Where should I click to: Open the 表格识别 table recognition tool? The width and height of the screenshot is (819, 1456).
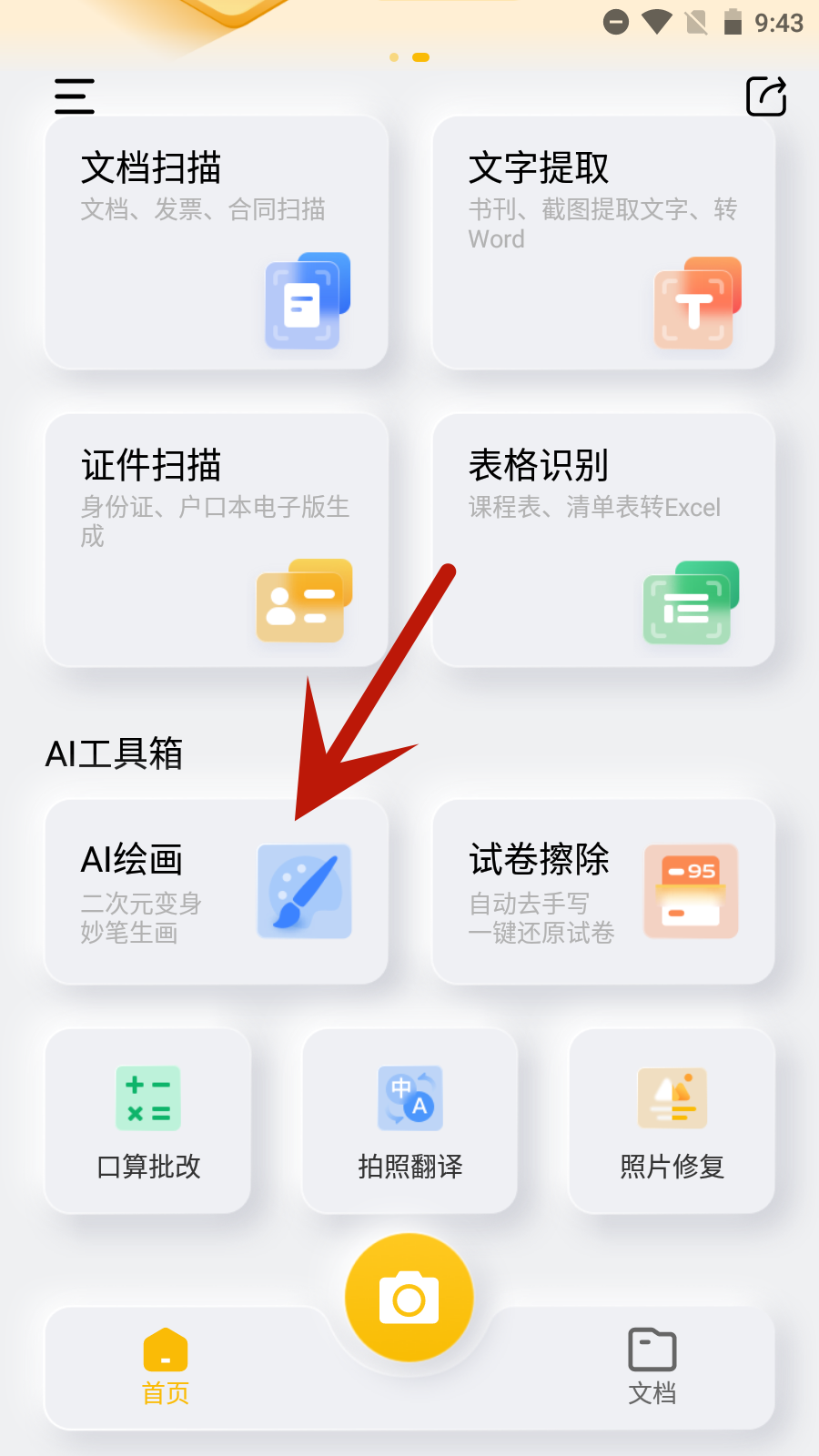pos(603,537)
